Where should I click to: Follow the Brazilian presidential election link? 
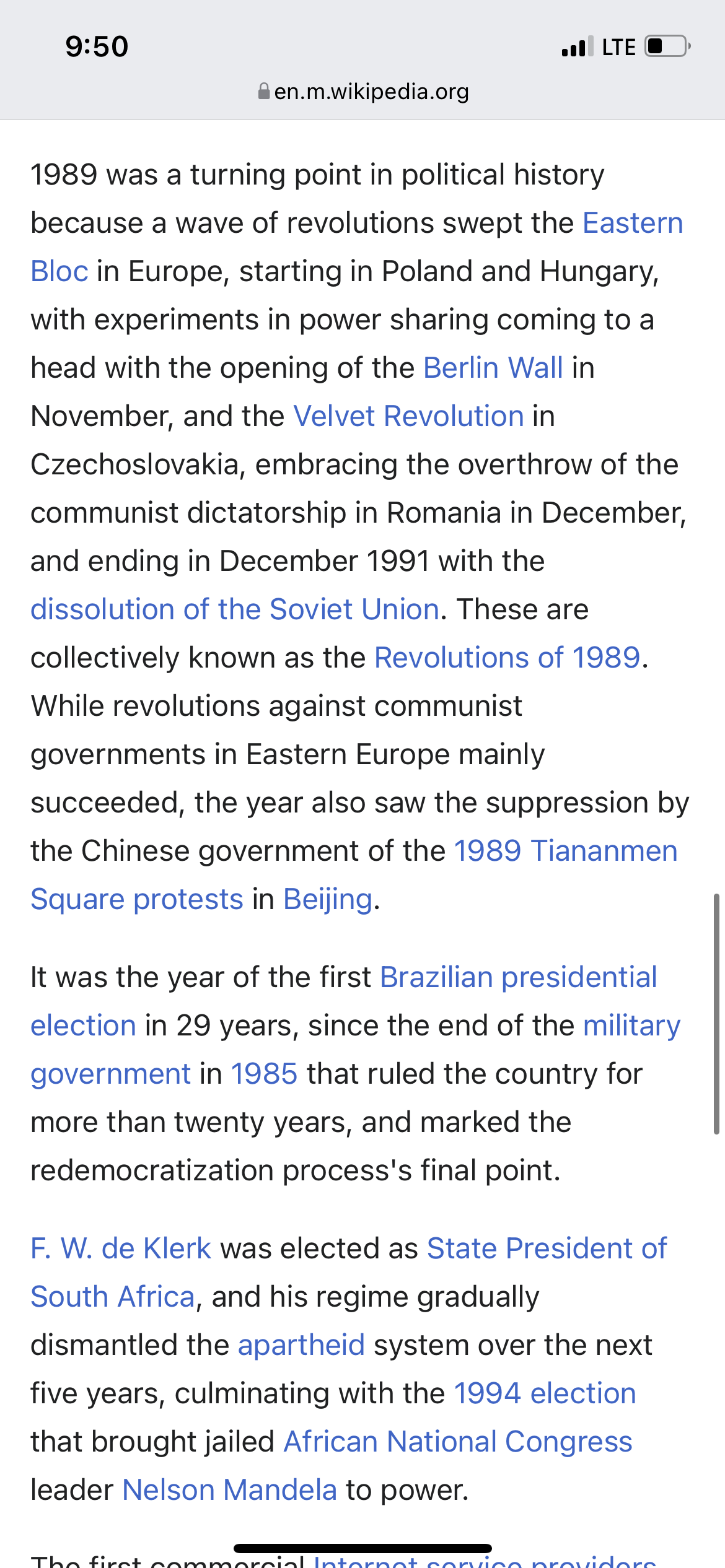pyautogui.click(x=518, y=978)
